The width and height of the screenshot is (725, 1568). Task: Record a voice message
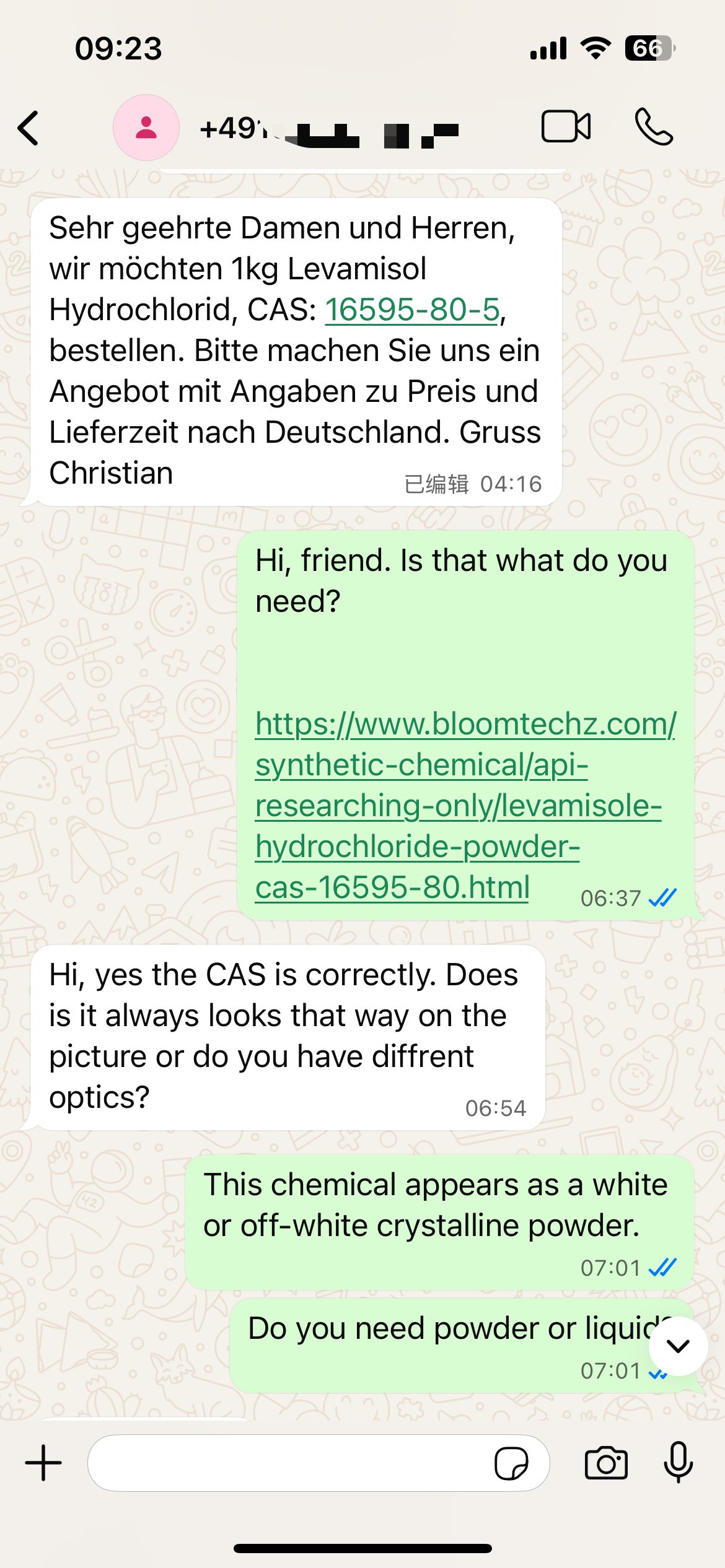[x=678, y=1462]
